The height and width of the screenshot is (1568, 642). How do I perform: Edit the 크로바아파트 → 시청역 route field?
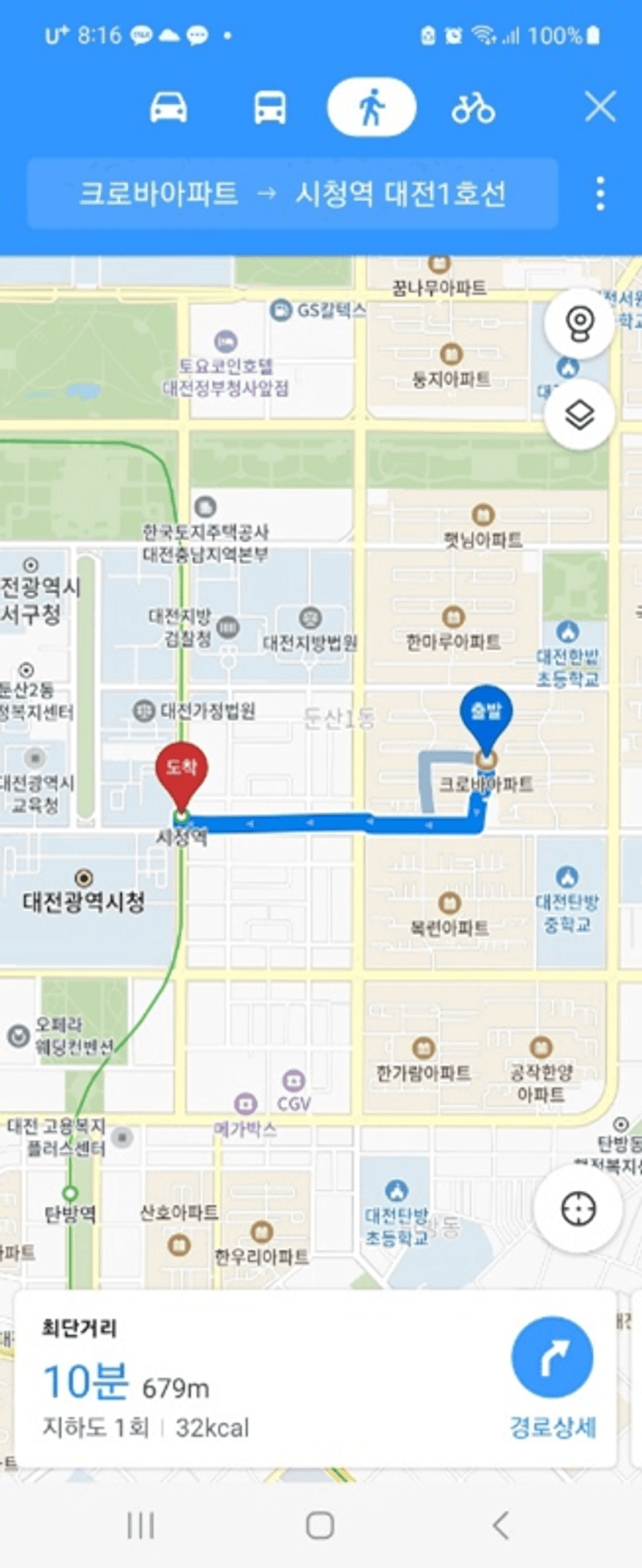click(x=293, y=193)
